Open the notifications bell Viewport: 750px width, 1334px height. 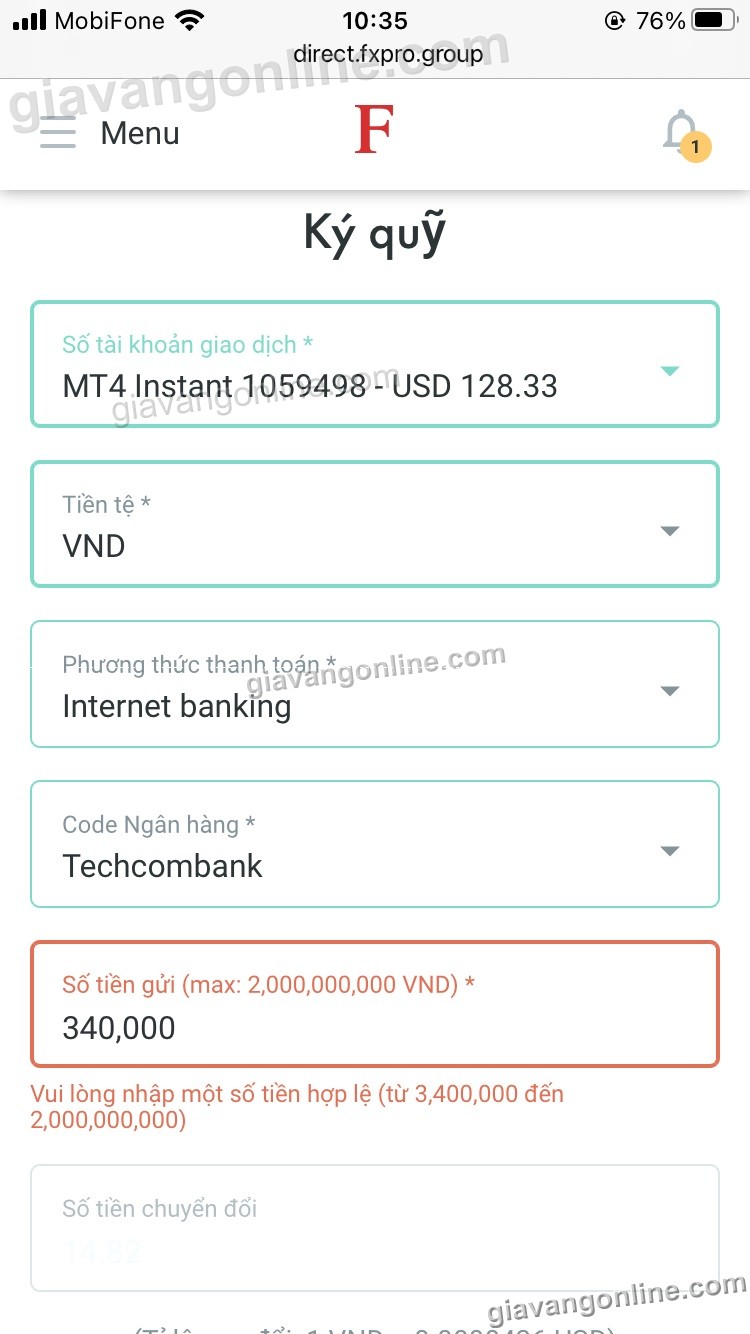(684, 134)
